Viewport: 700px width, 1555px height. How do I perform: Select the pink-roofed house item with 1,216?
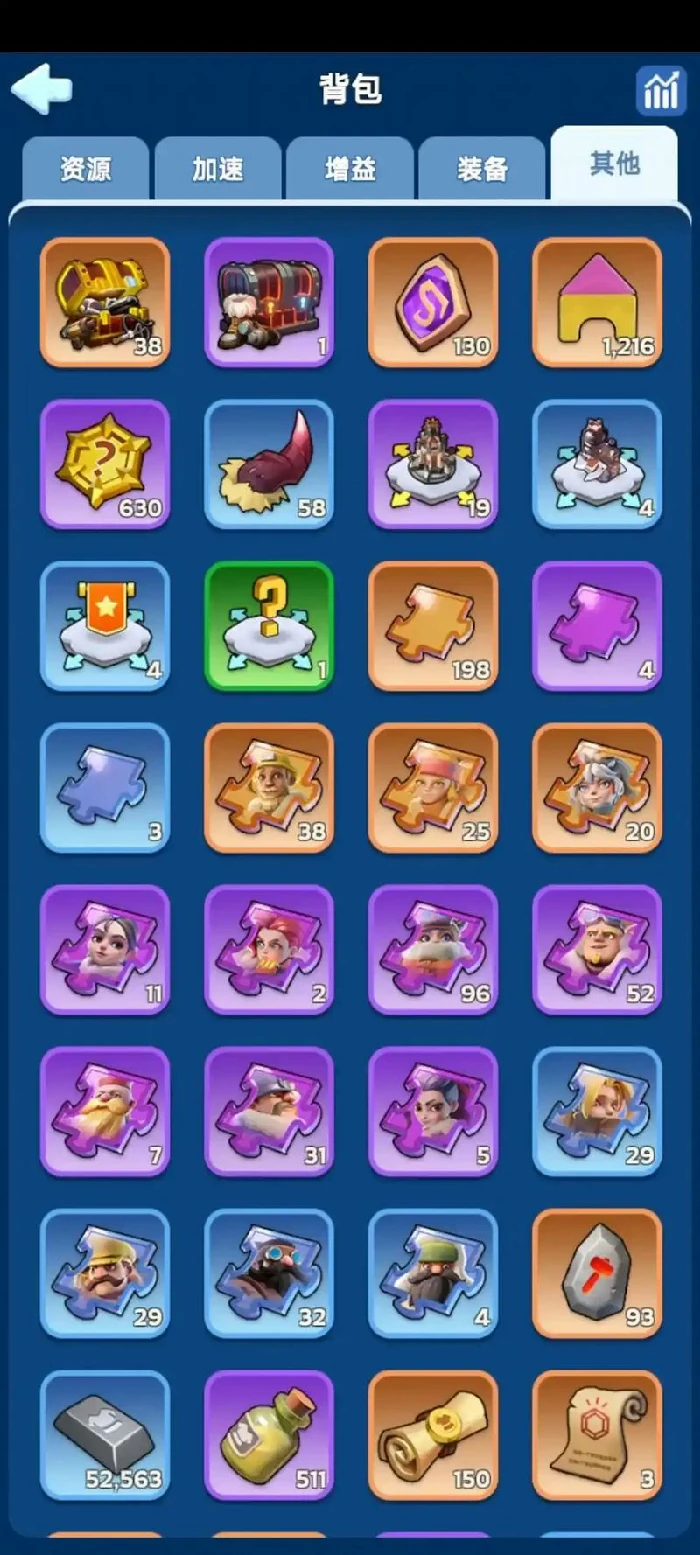point(597,302)
